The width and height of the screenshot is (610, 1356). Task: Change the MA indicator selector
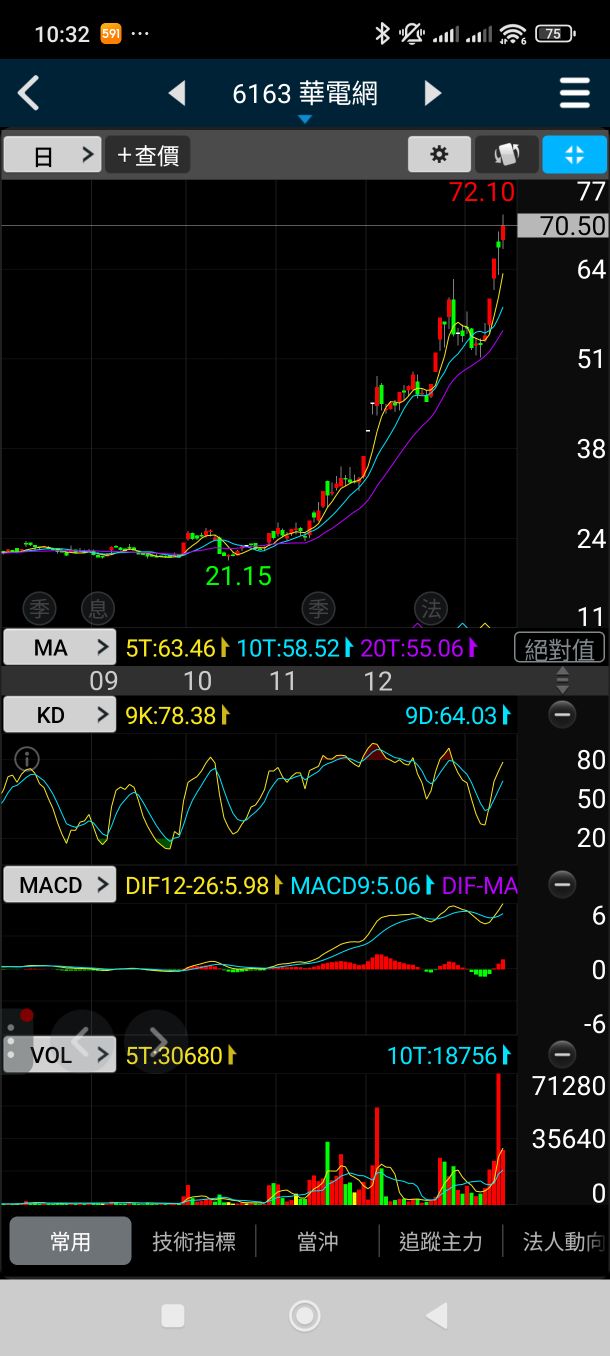59,648
